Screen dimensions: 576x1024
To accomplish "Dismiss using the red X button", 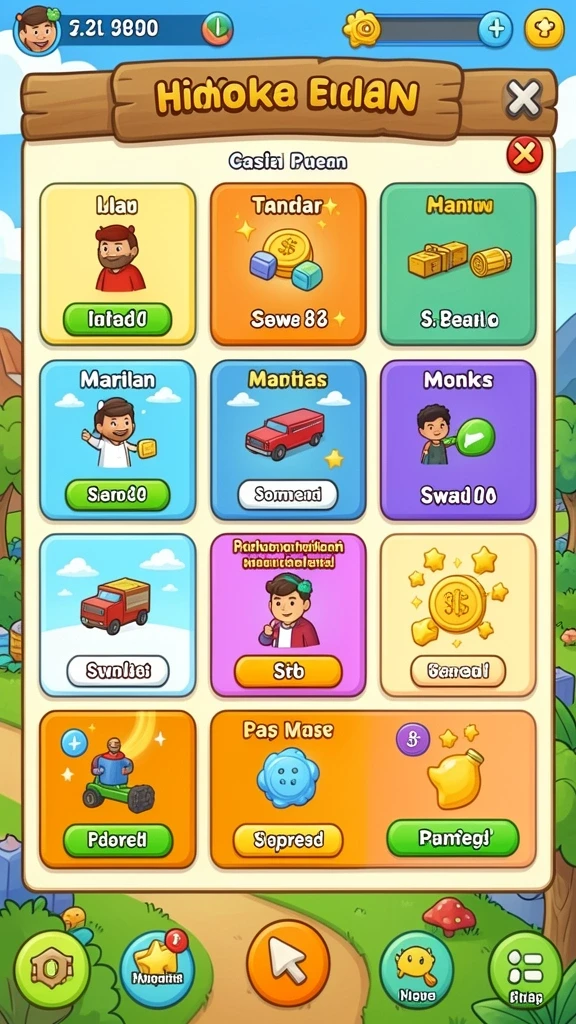I will click(524, 155).
